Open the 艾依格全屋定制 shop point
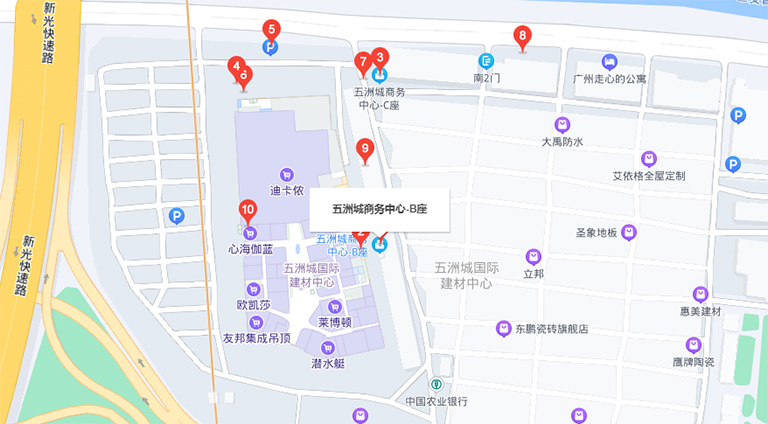The width and height of the screenshot is (768, 424). [x=648, y=159]
